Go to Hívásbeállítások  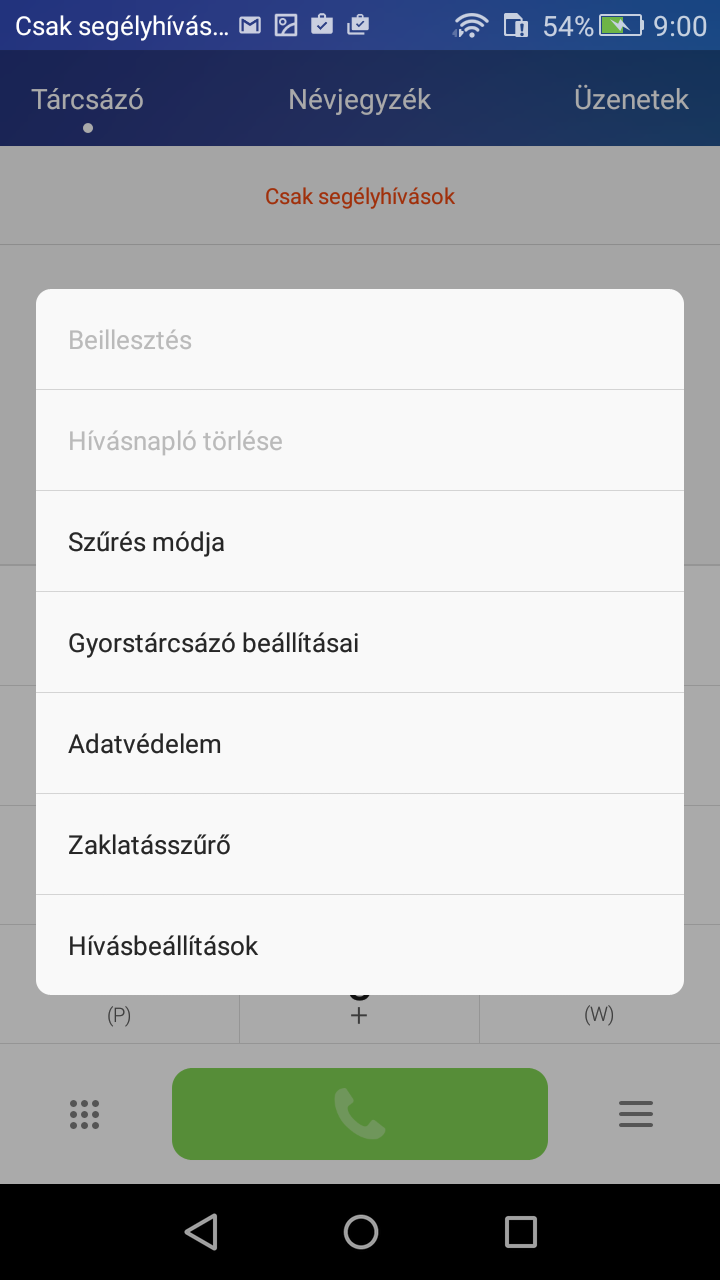click(360, 946)
